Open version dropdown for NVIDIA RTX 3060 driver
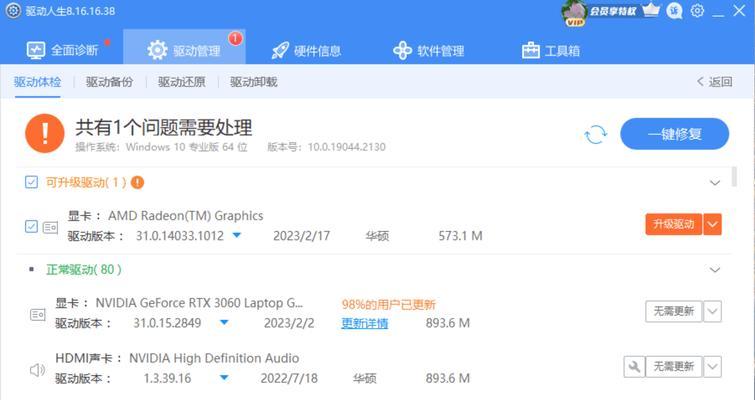755x400 pixels. point(224,323)
